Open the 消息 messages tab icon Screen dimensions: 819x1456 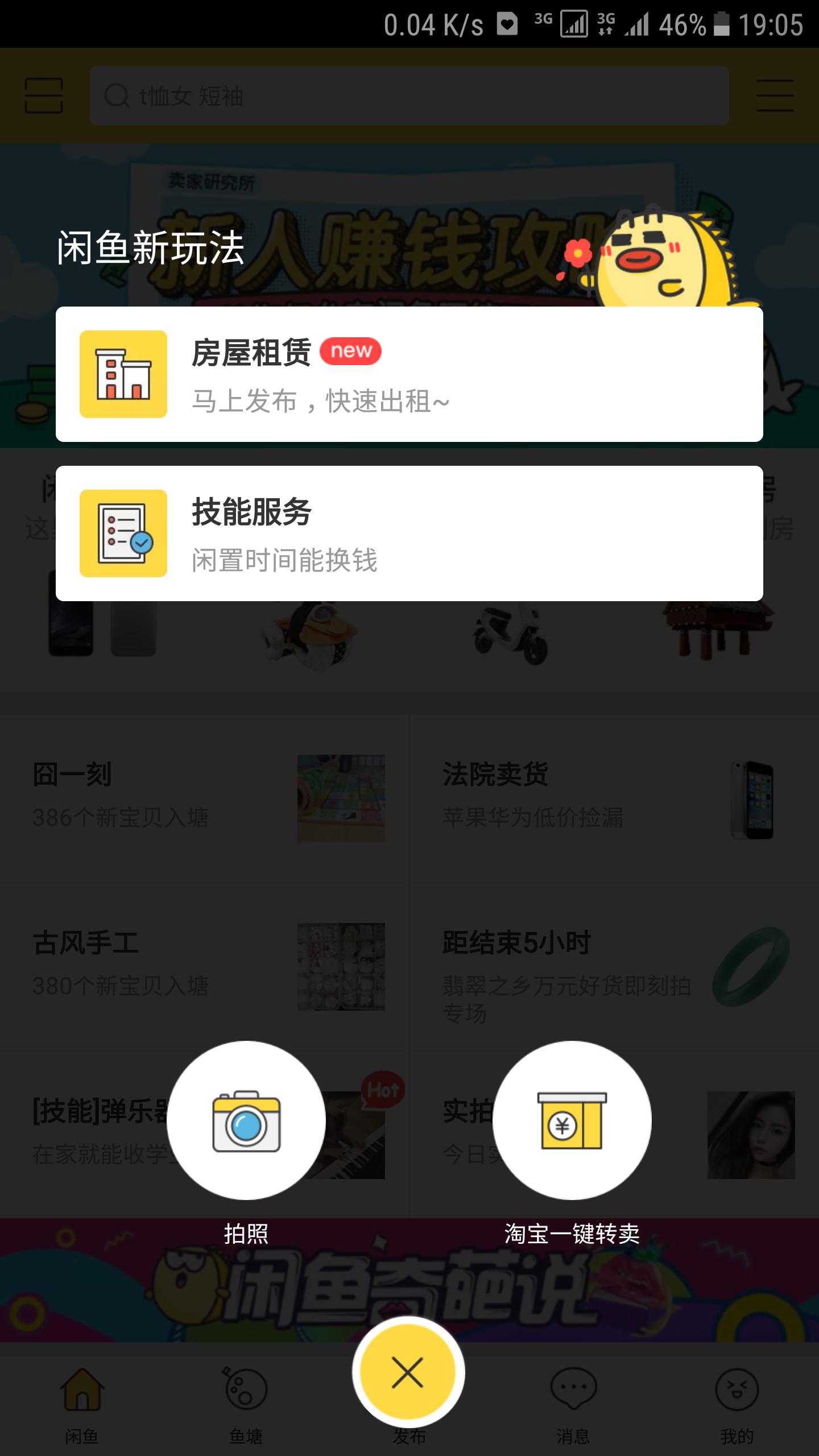(572, 1388)
